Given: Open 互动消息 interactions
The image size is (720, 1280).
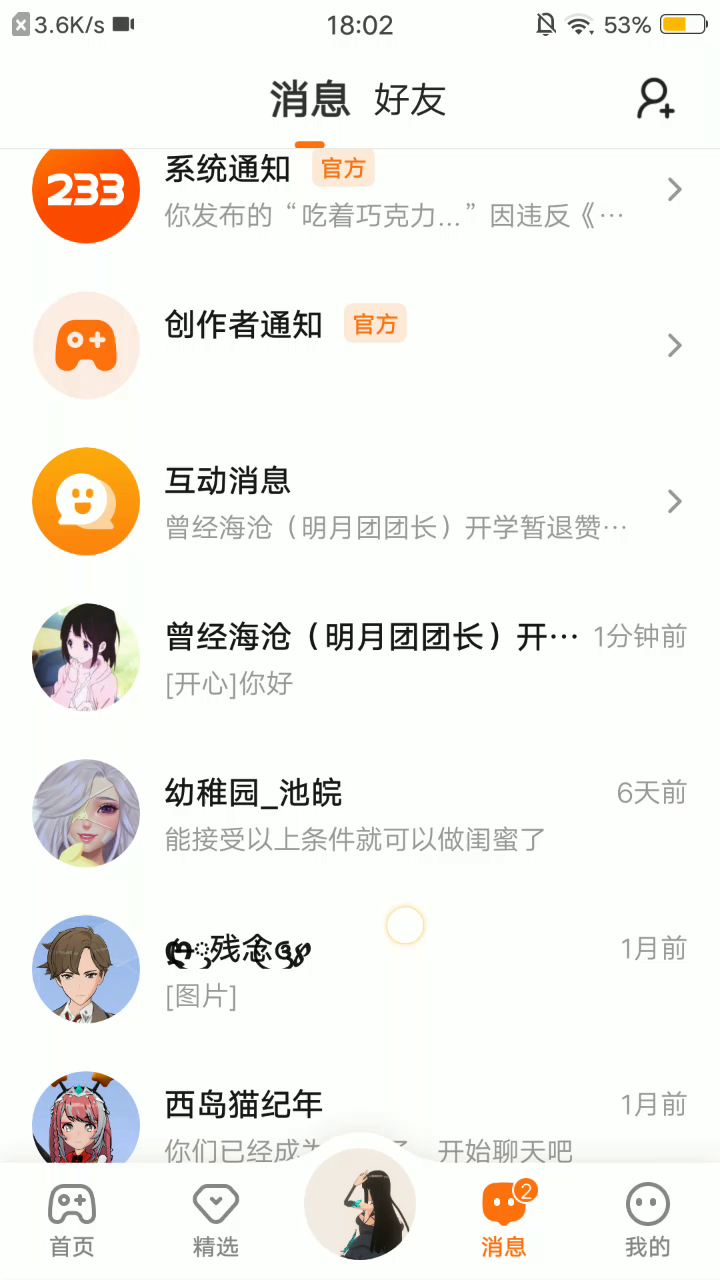Looking at the screenshot, I should [360, 502].
